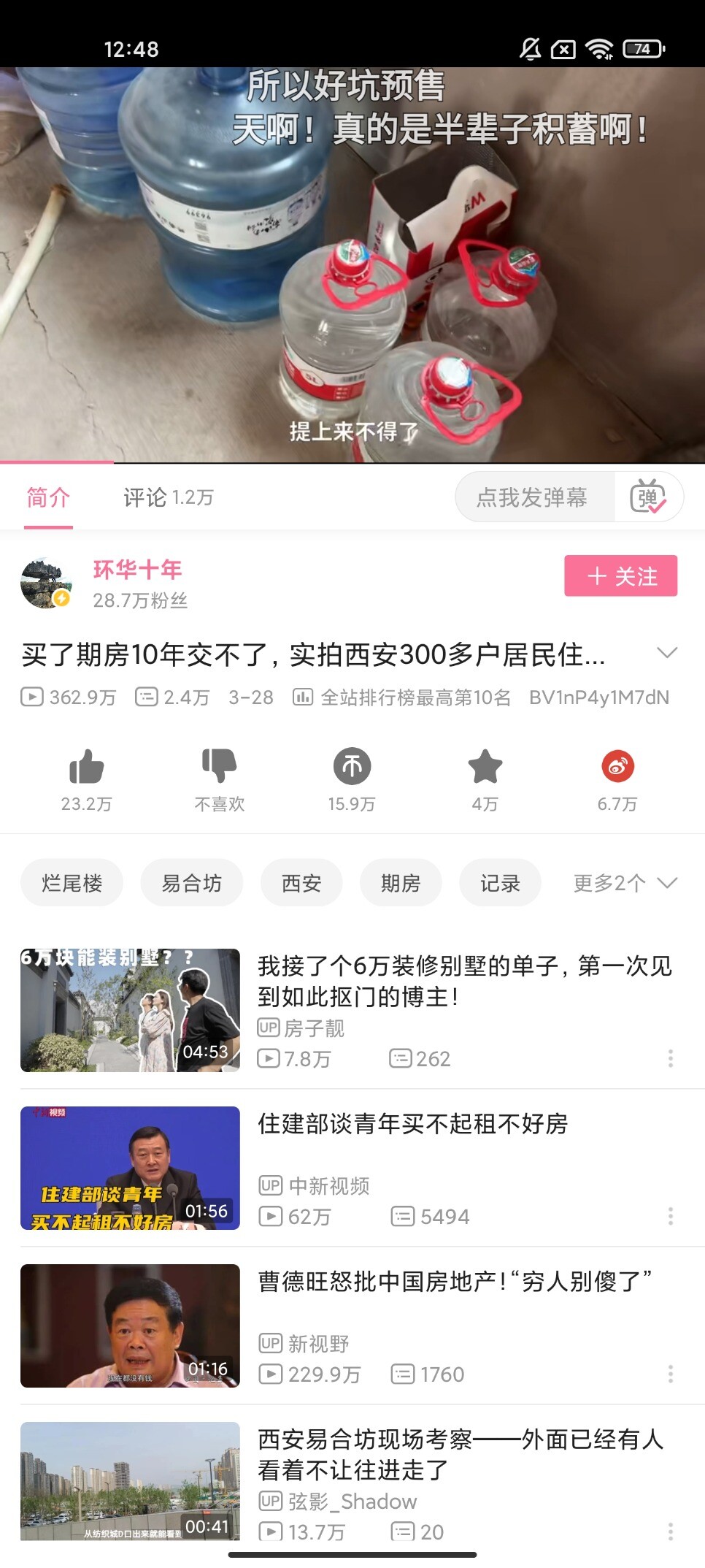Tap the 不喜欢 dislike icon
The width and height of the screenshot is (705, 1568).
click(x=219, y=767)
